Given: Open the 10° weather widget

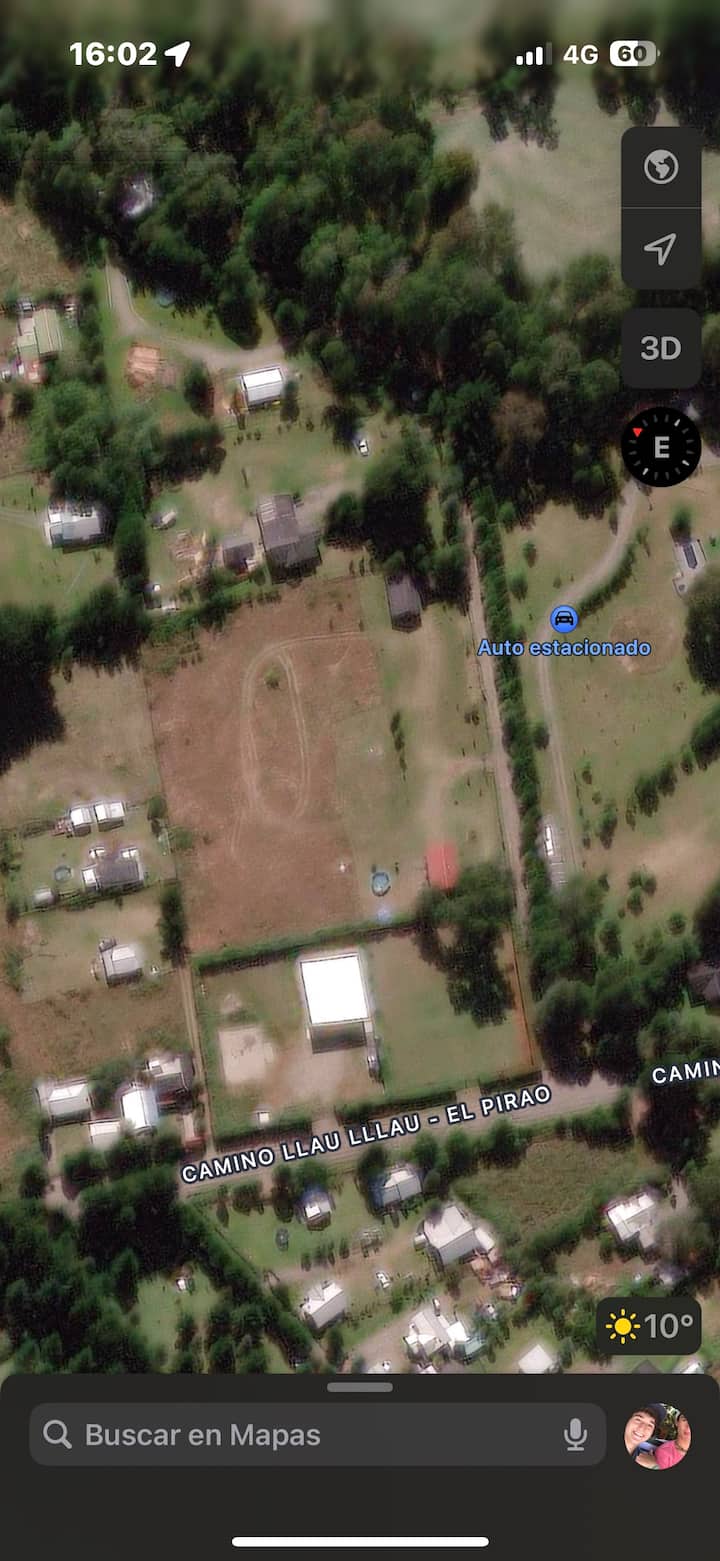Looking at the screenshot, I should tap(649, 1327).
